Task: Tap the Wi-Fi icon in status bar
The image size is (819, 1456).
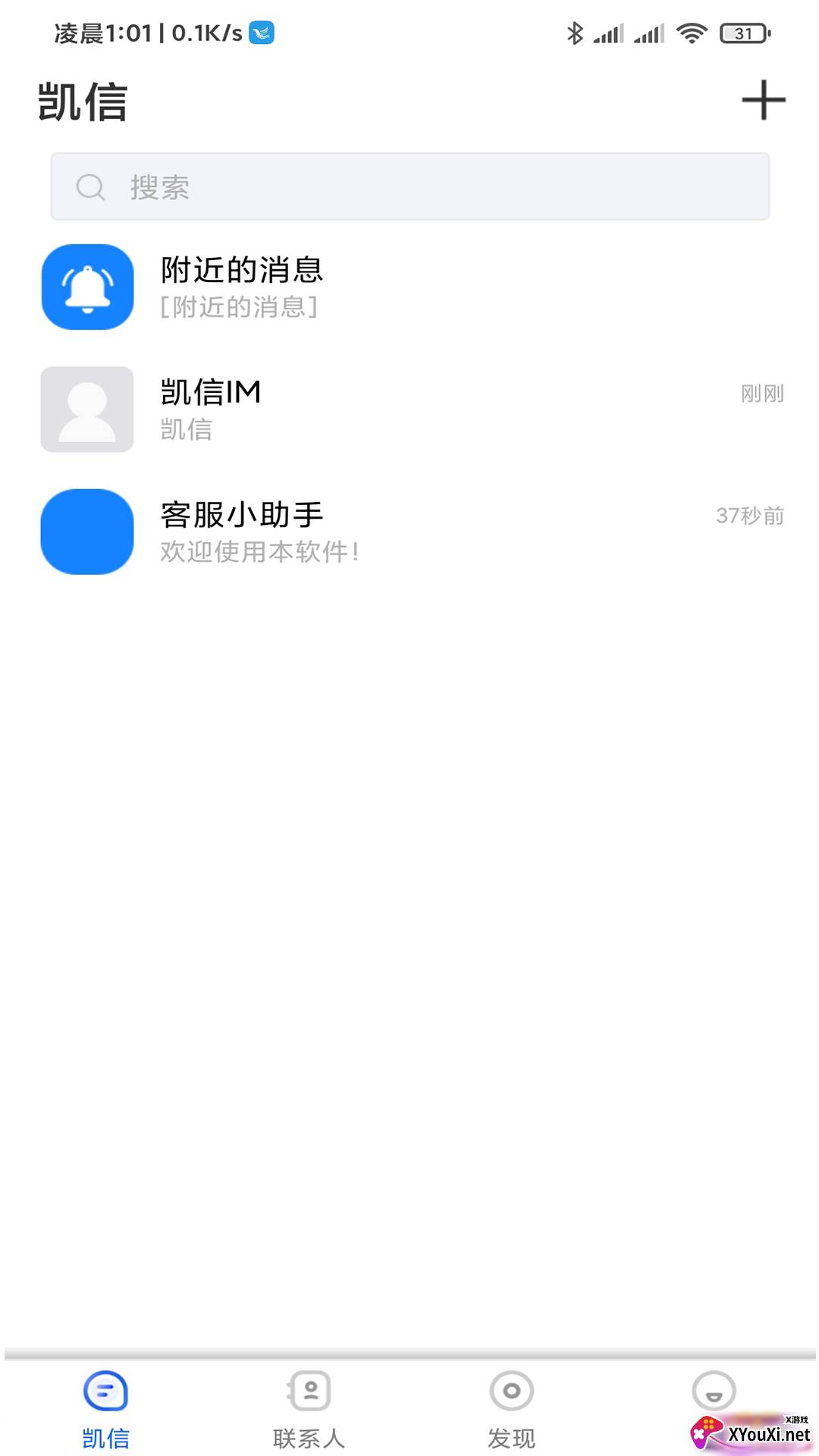Action: point(692,33)
